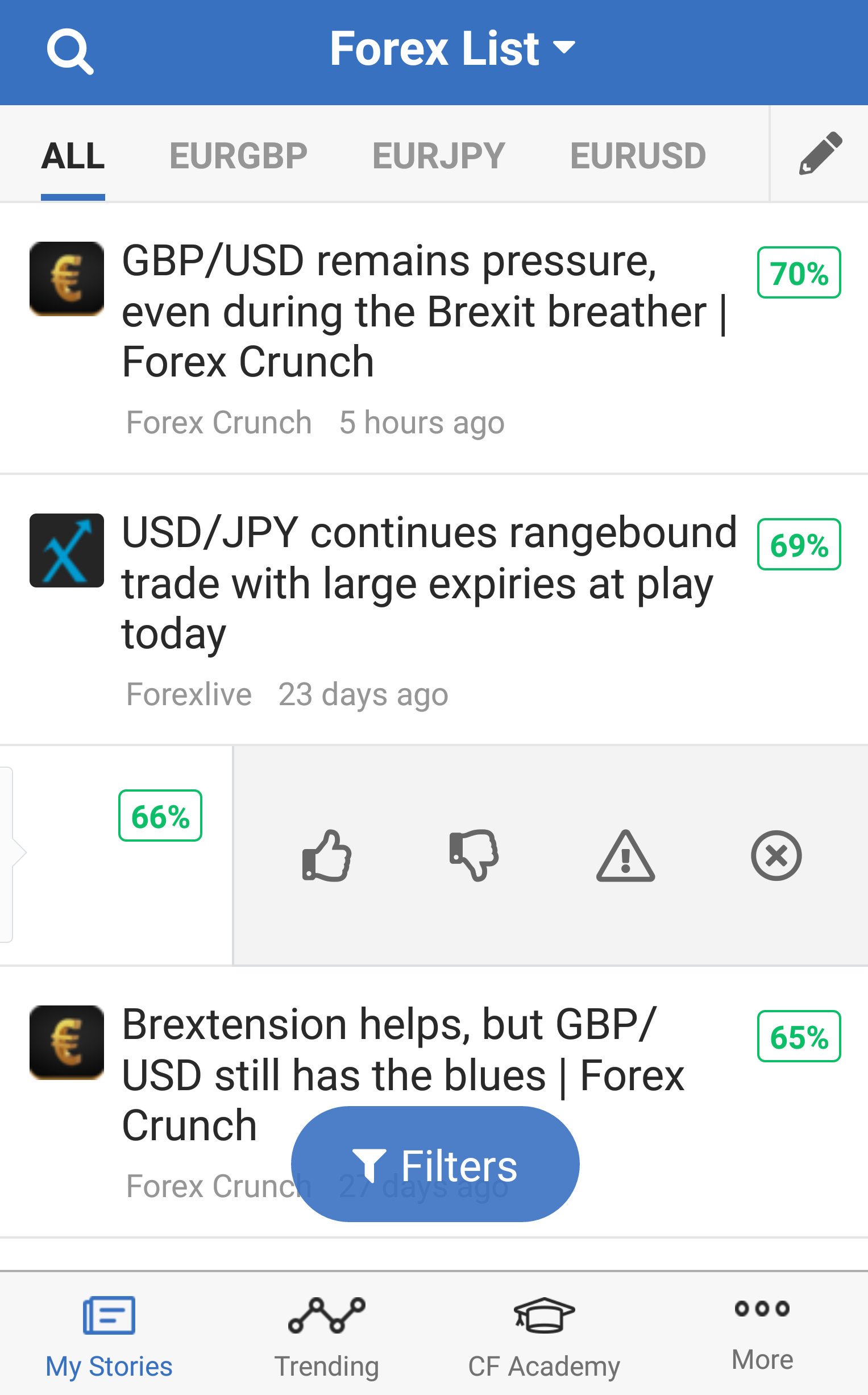Viewport: 868px width, 1395px height.
Task: Give the swiped story a thumbs down
Action: coord(474,856)
